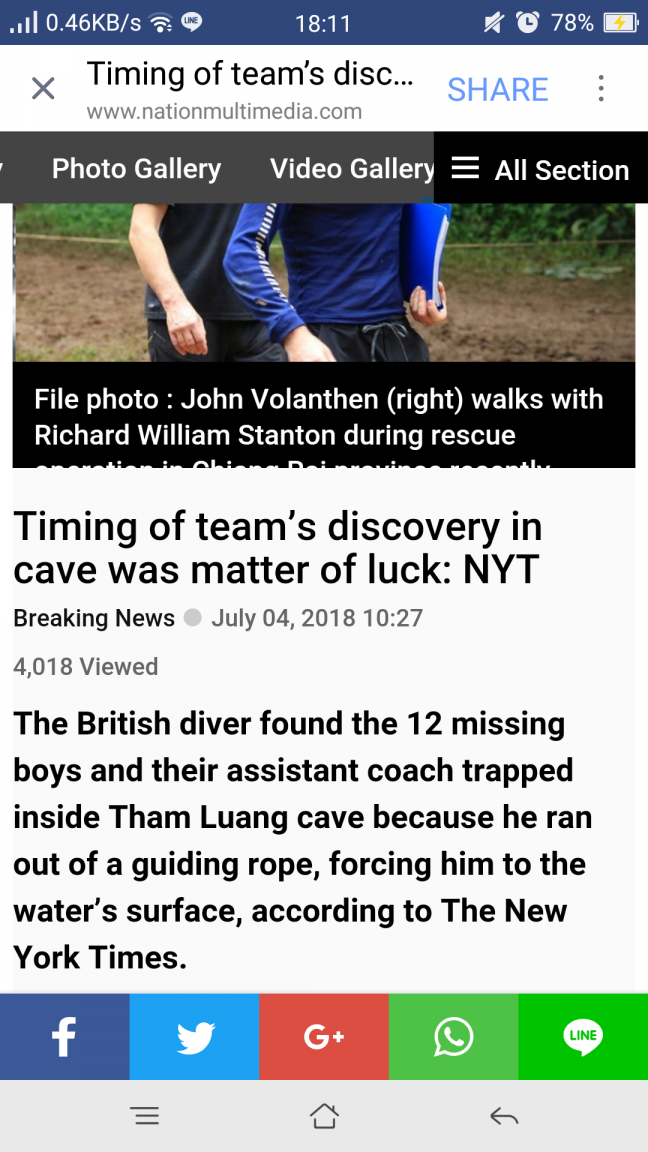
Task: Open the browser overflow menu
Action: [x=601, y=89]
